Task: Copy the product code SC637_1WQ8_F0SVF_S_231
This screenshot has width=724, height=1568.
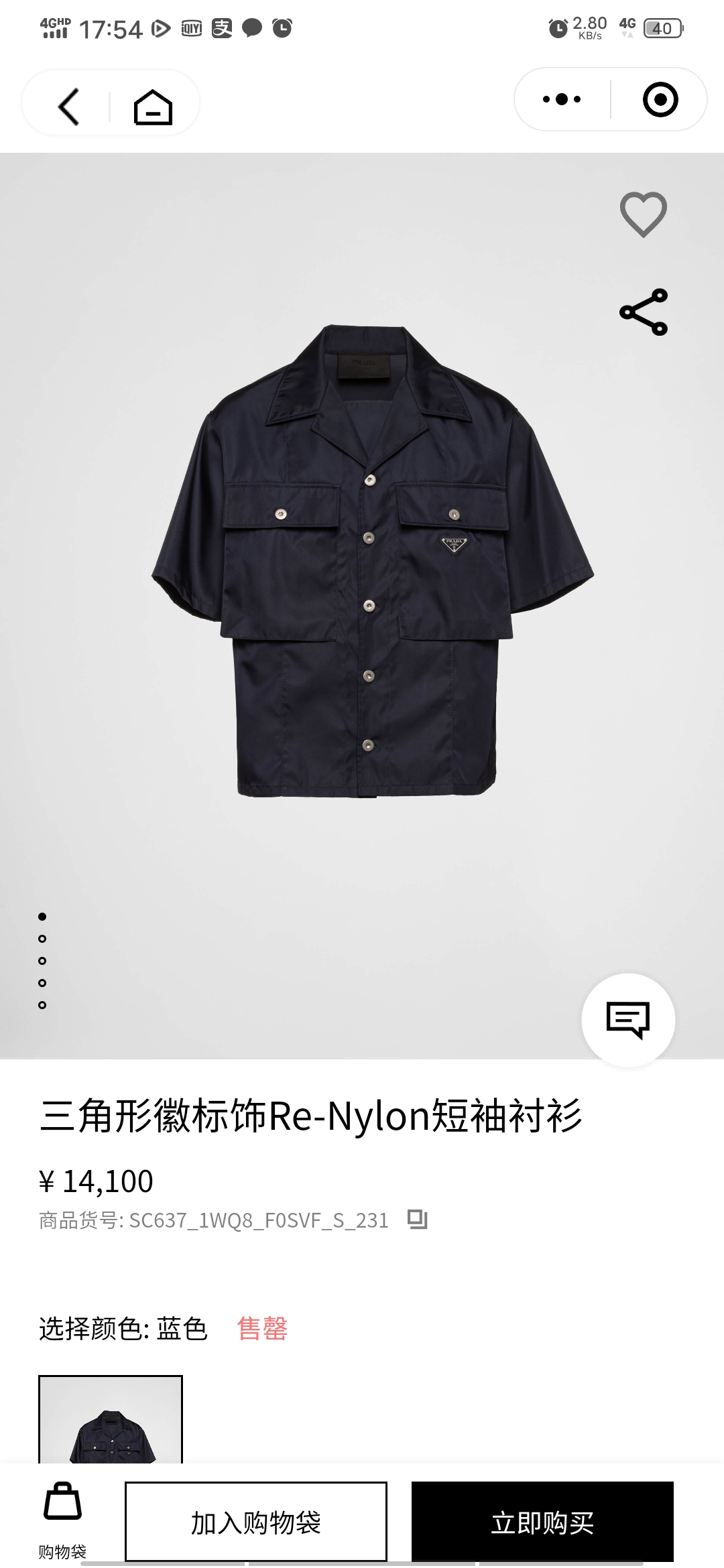Action: [x=417, y=1220]
